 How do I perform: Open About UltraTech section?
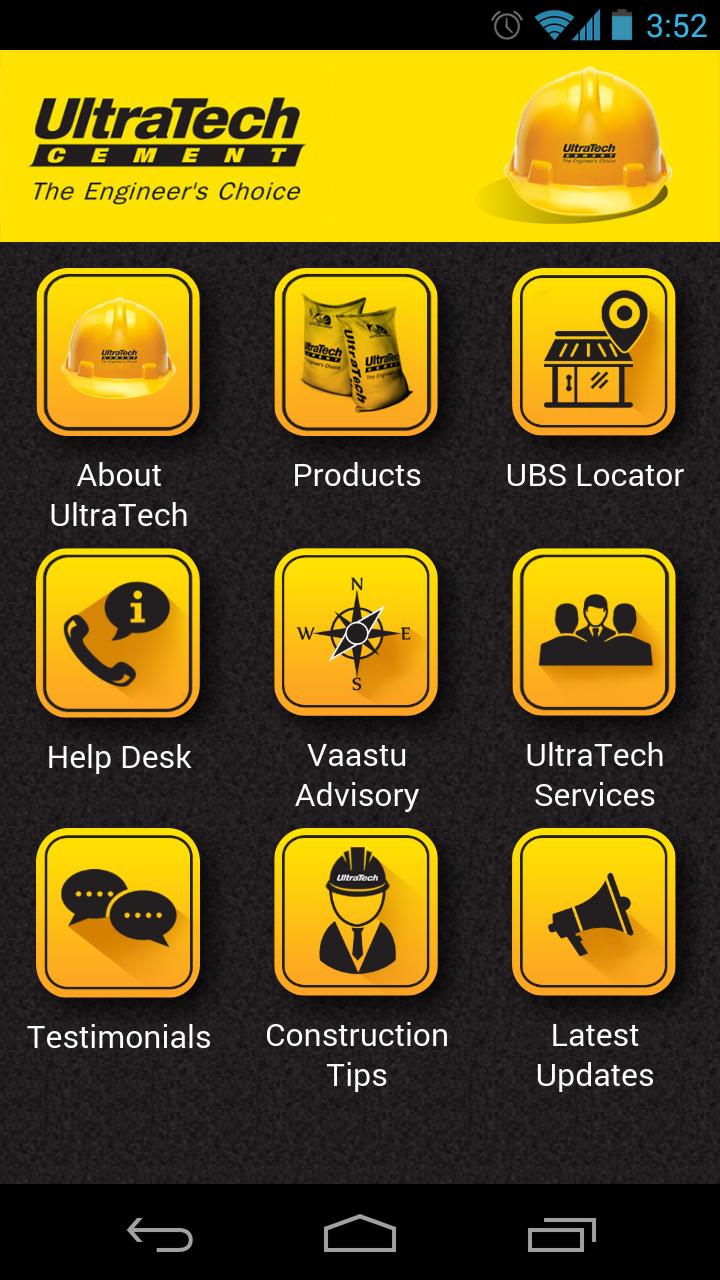pyautogui.click(x=118, y=352)
